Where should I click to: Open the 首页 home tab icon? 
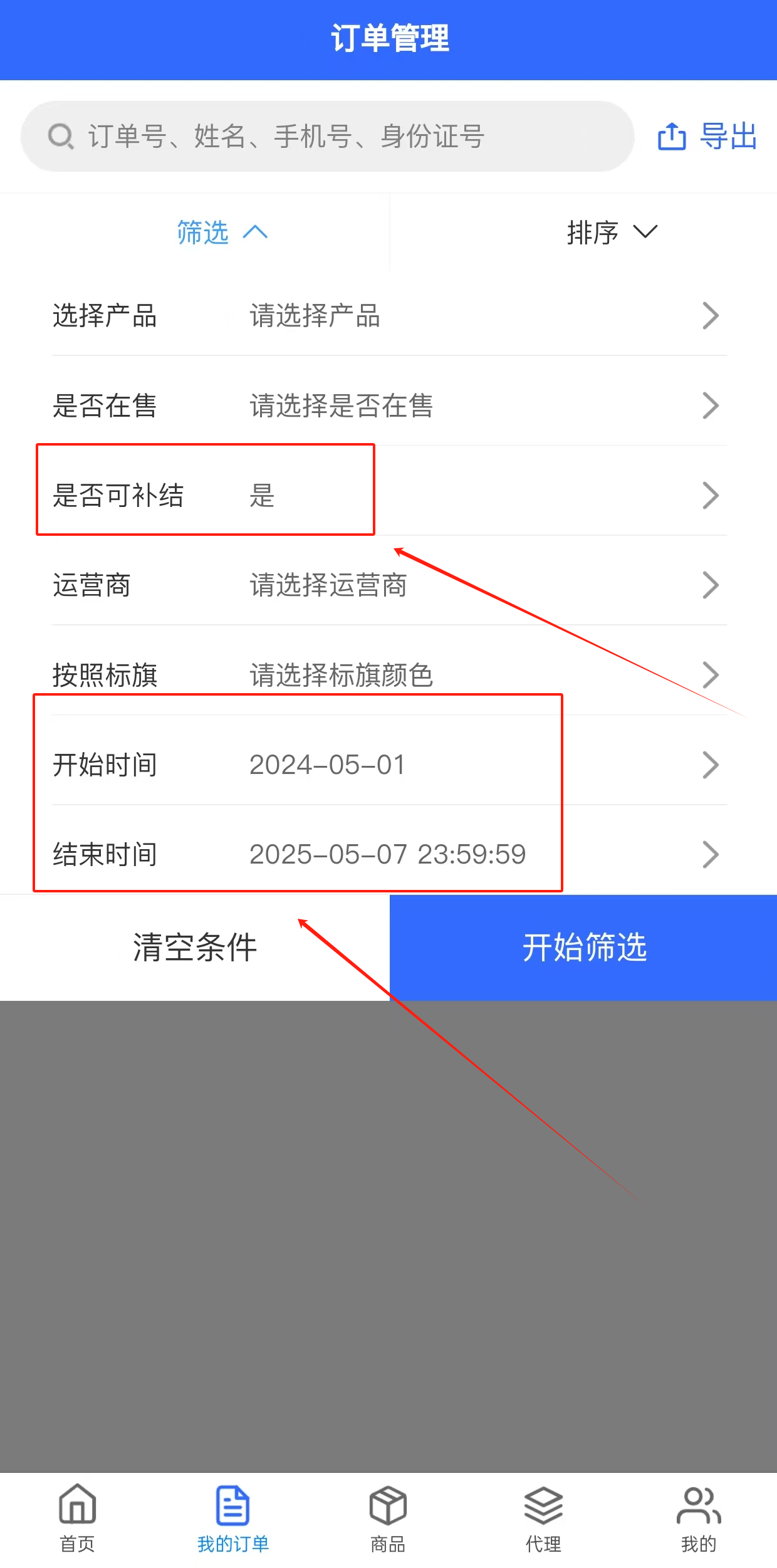[x=76, y=1504]
